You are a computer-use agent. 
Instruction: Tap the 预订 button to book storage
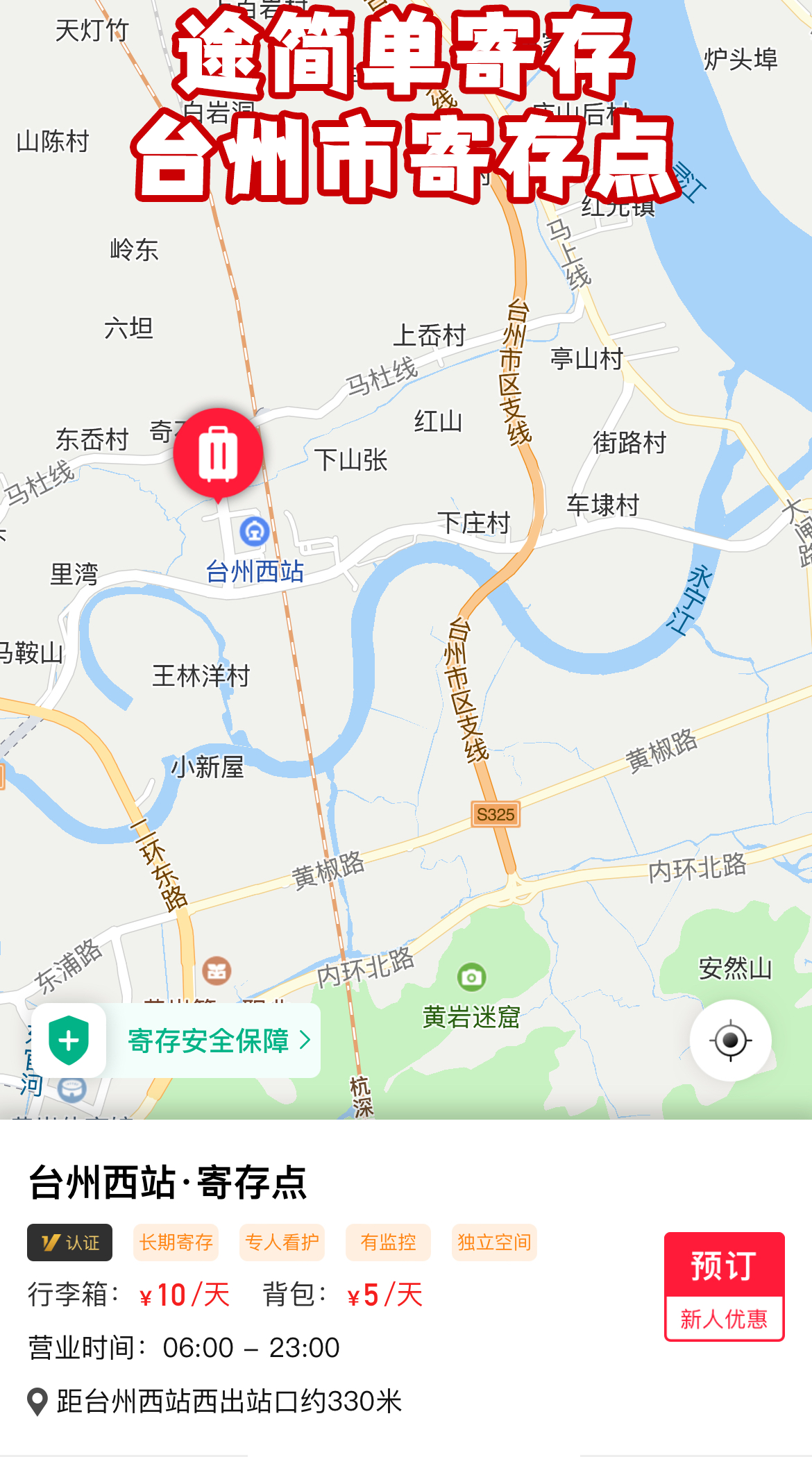pyautogui.click(x=724, y=1286)
